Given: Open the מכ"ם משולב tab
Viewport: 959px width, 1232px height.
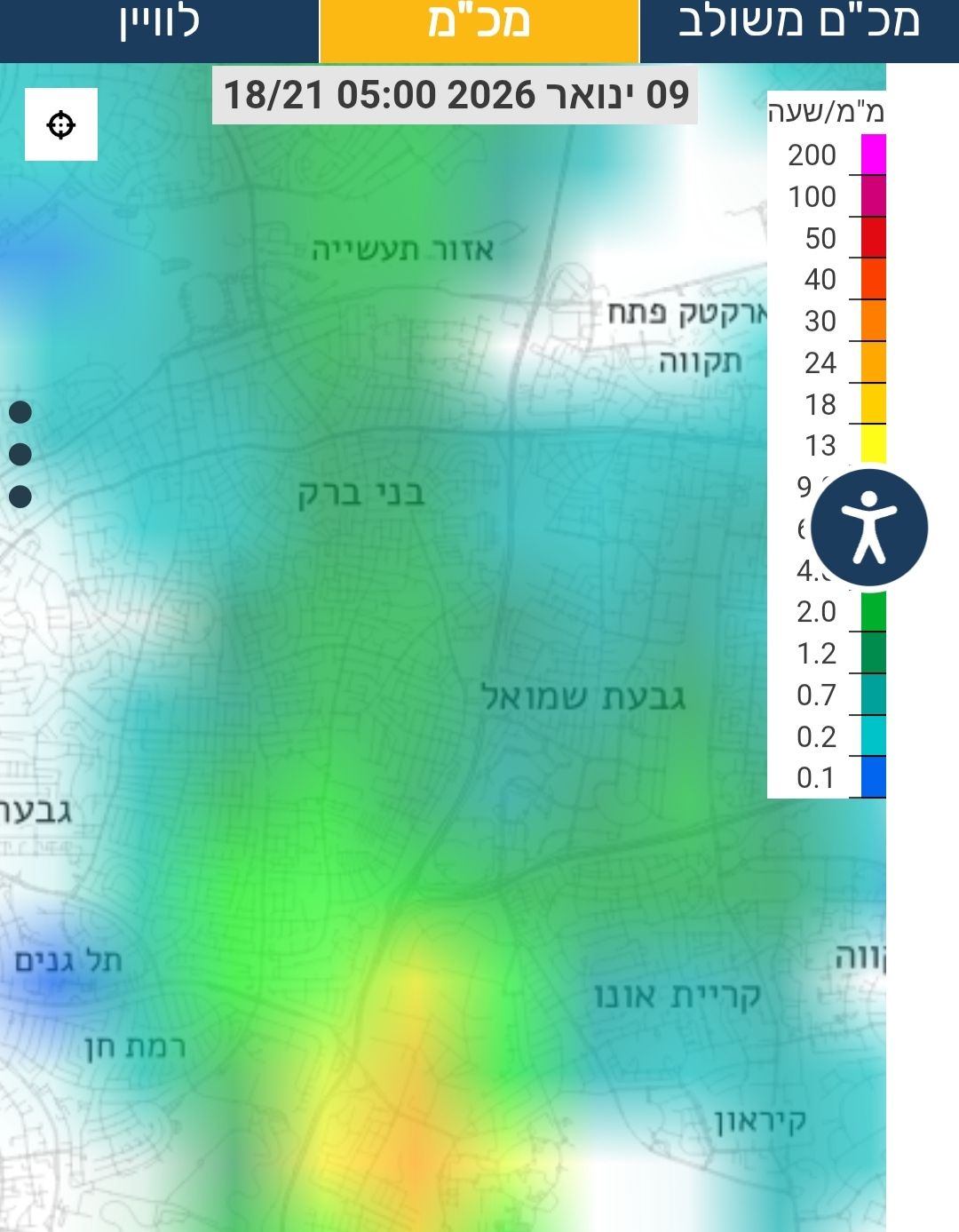Looking at the screenshot, I should (x=798, y=25).
